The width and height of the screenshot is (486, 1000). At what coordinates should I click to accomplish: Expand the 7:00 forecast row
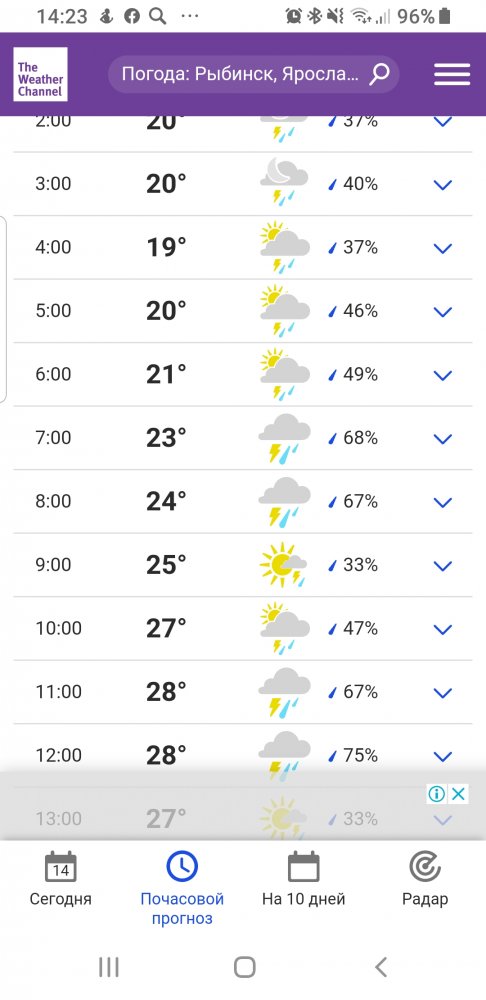pos(442,439)
